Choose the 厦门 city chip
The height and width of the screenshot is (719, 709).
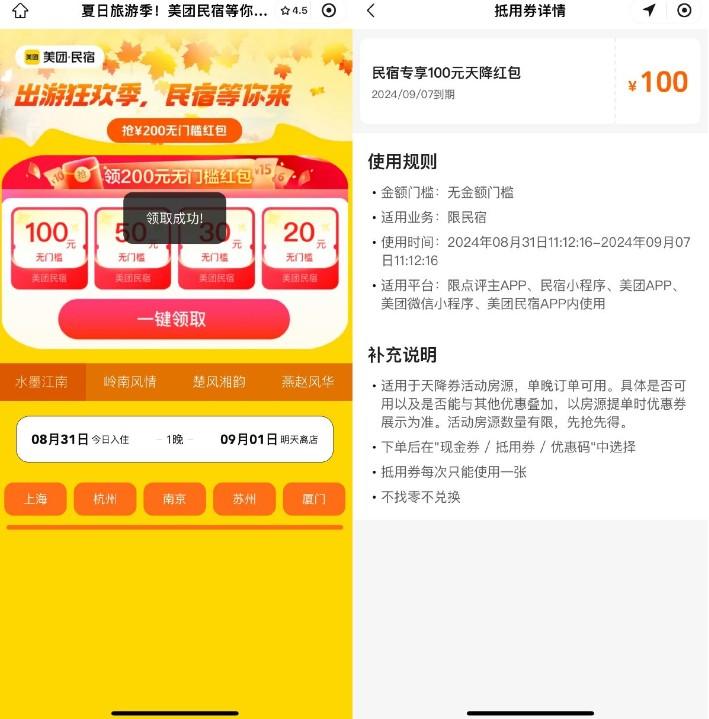[x=314, y=499]
